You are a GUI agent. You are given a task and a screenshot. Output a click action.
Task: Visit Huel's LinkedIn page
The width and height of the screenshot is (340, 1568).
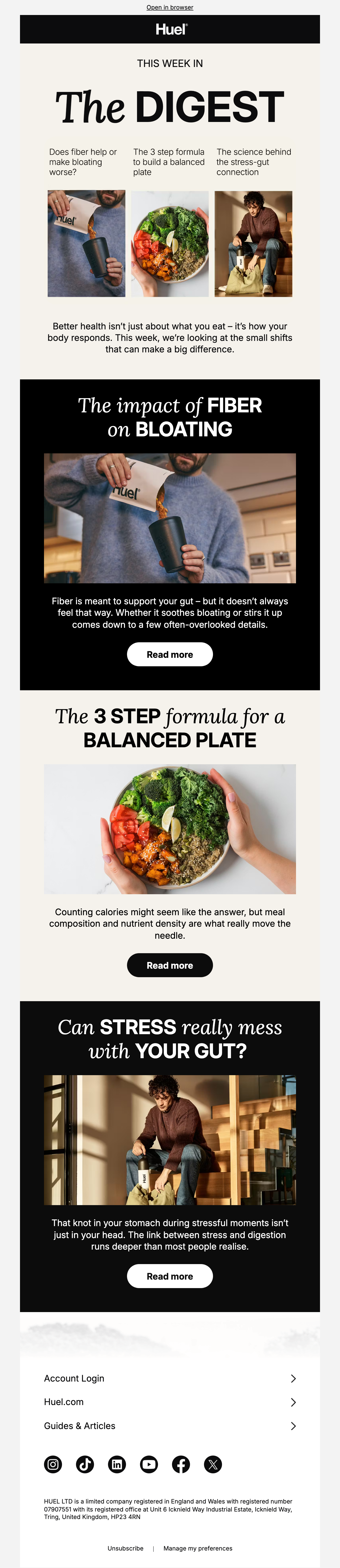click(117, 1464)
